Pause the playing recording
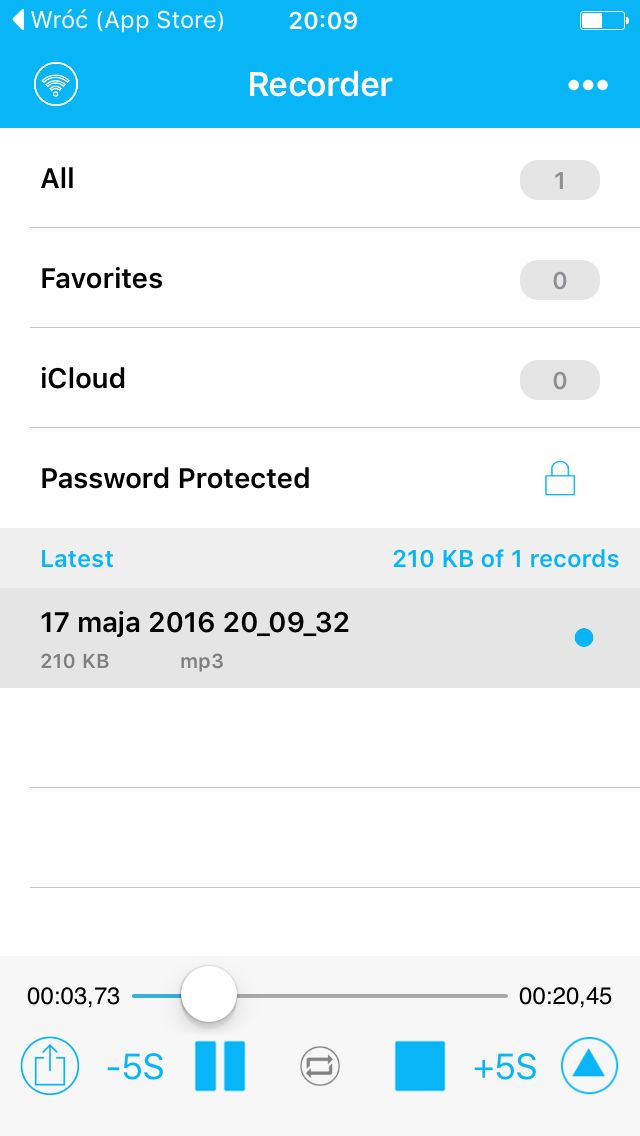 click(220, 1066)
